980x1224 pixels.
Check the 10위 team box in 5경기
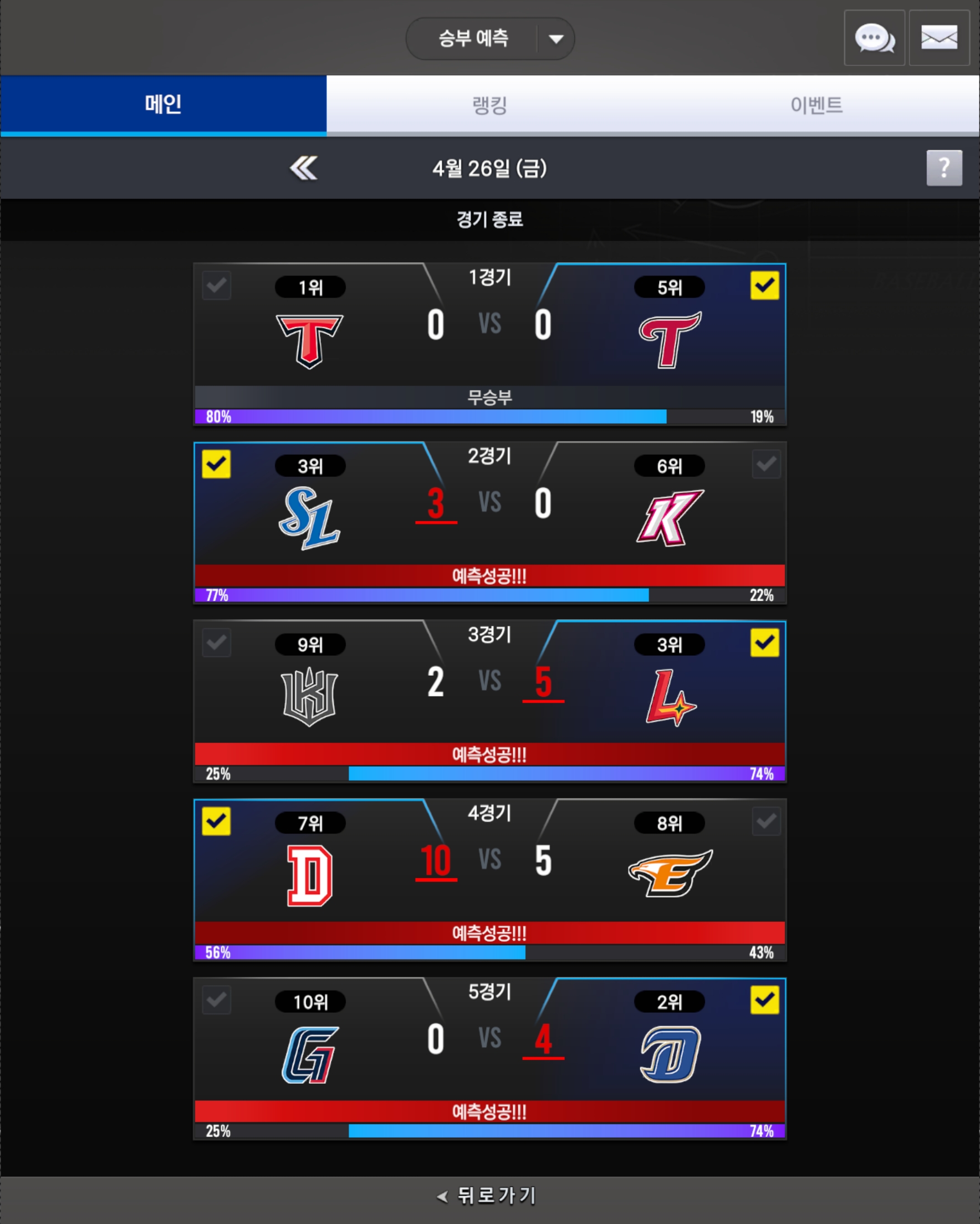click(216, 999)
